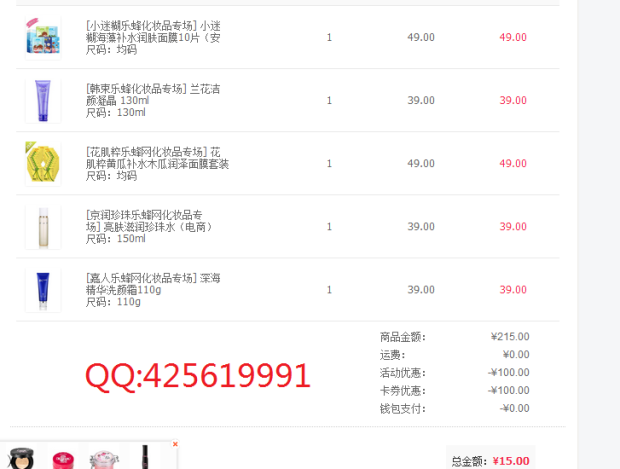Open the 韩束 兰花洁颜凝晶 130ml product link
Viewport: 620px width, 469px height.
[153, 94]
